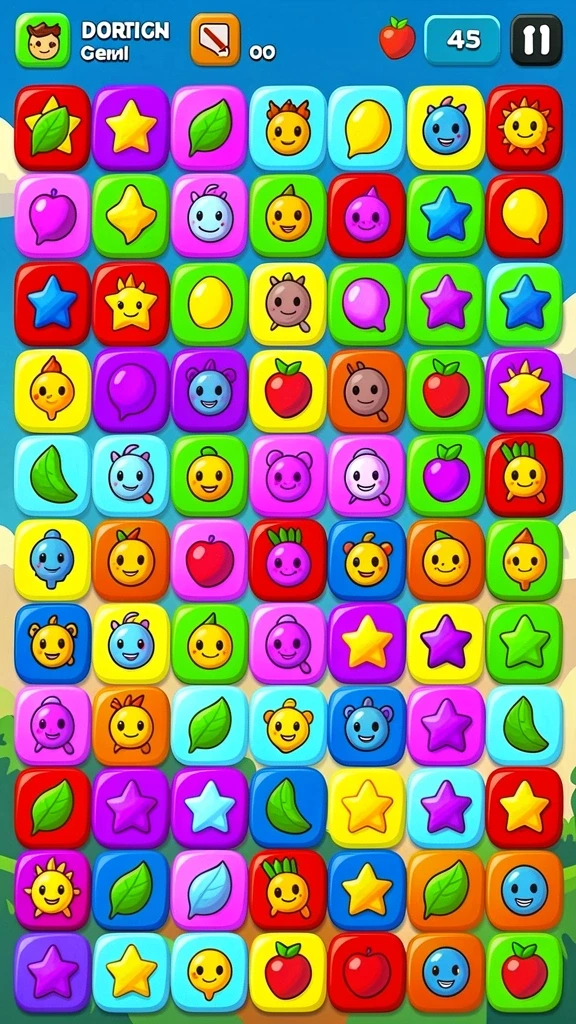The width and height of the screenshot is (576, 1024).
Task: Tap the purple plum on pink tile
Action: click(x=52, y=216)
